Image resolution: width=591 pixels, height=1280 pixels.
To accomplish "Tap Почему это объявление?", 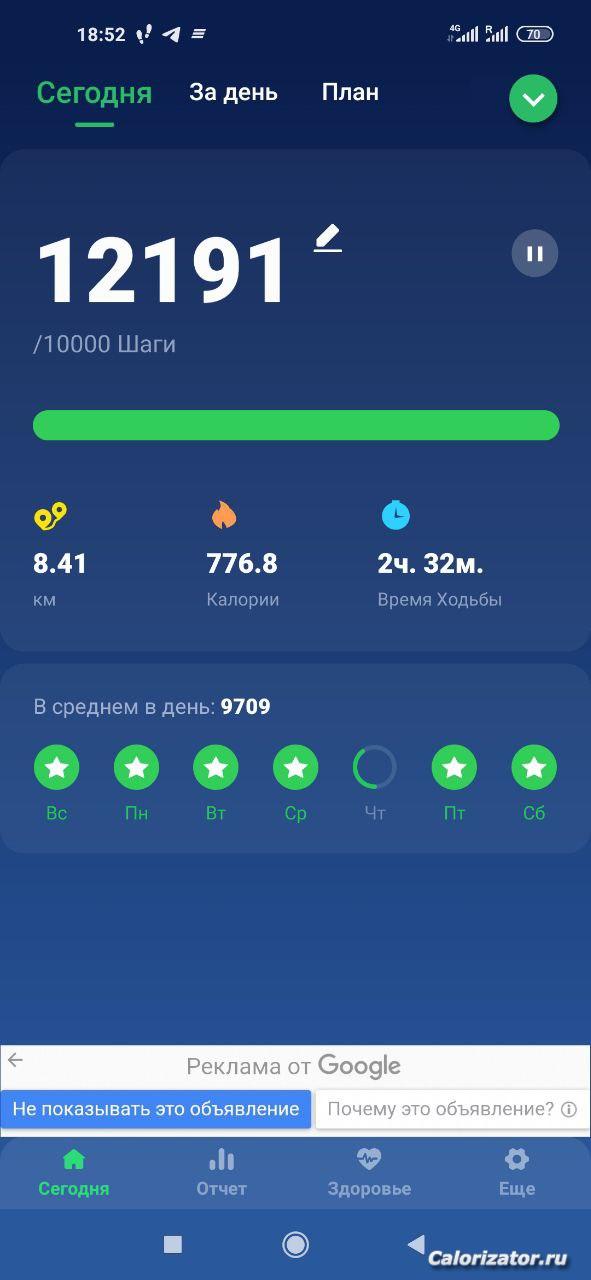I will pos(452,1109).
